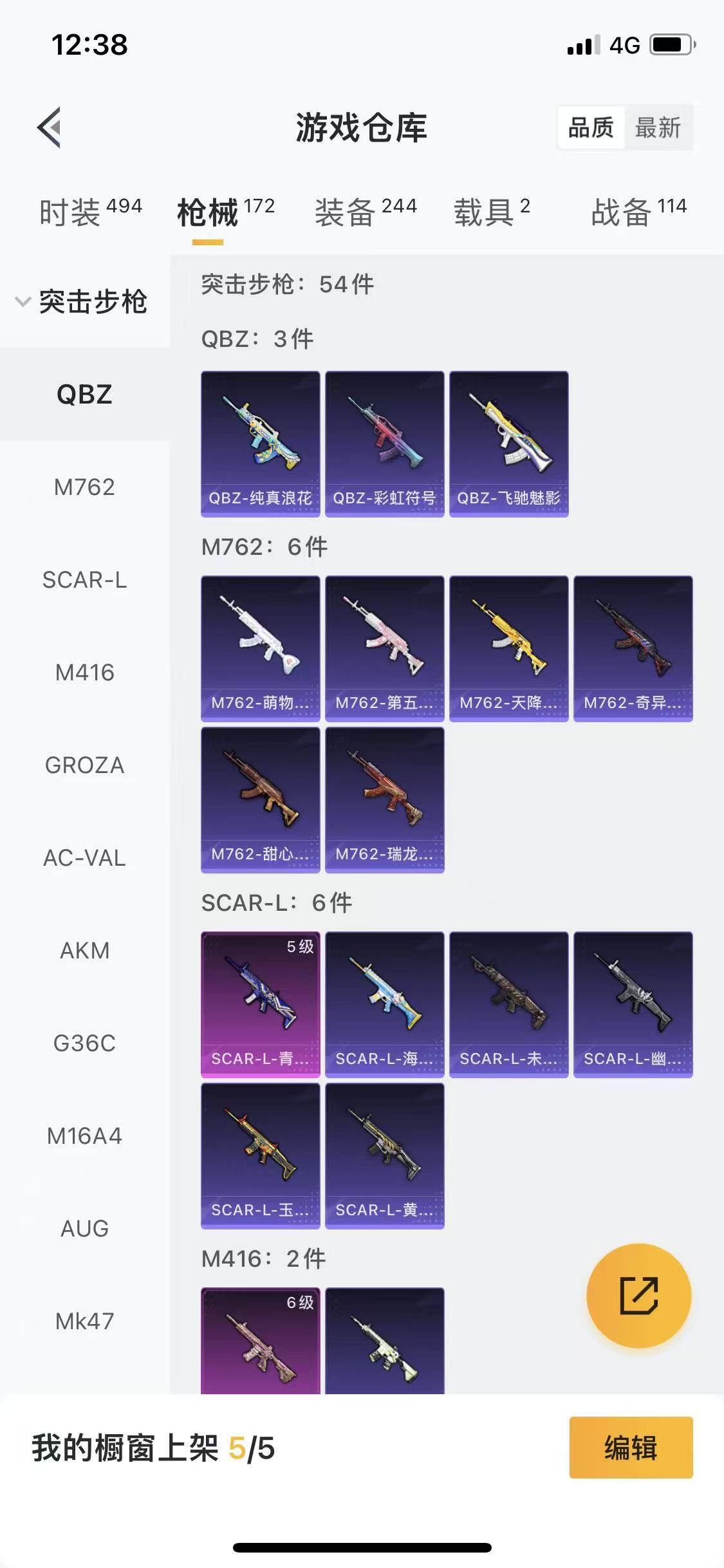
Task: Sort by 最新
Action: tap(658, 127)
